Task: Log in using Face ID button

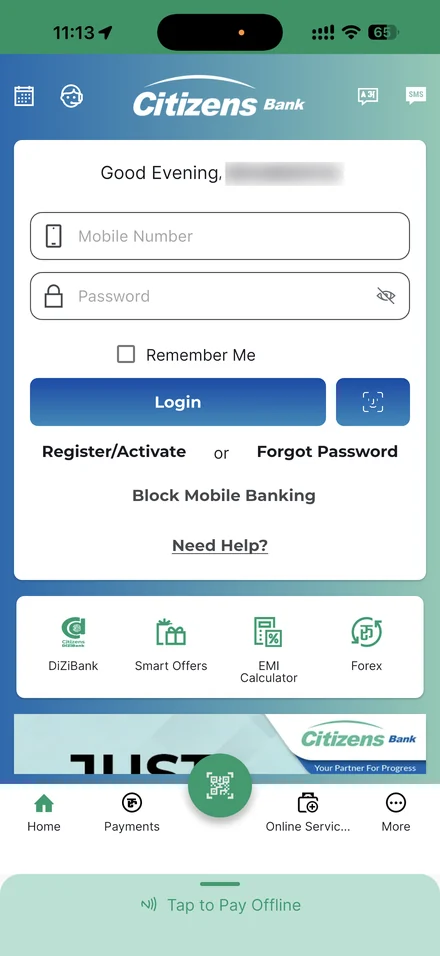Action: [373, 402]
